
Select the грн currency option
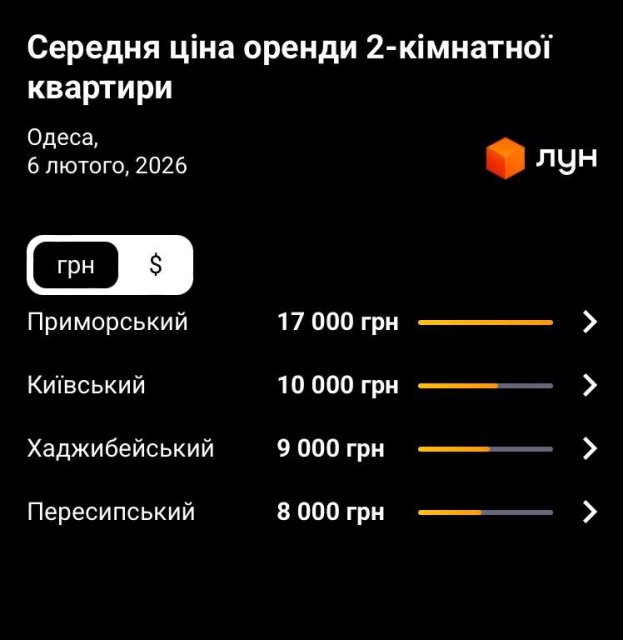pos(76,265)
